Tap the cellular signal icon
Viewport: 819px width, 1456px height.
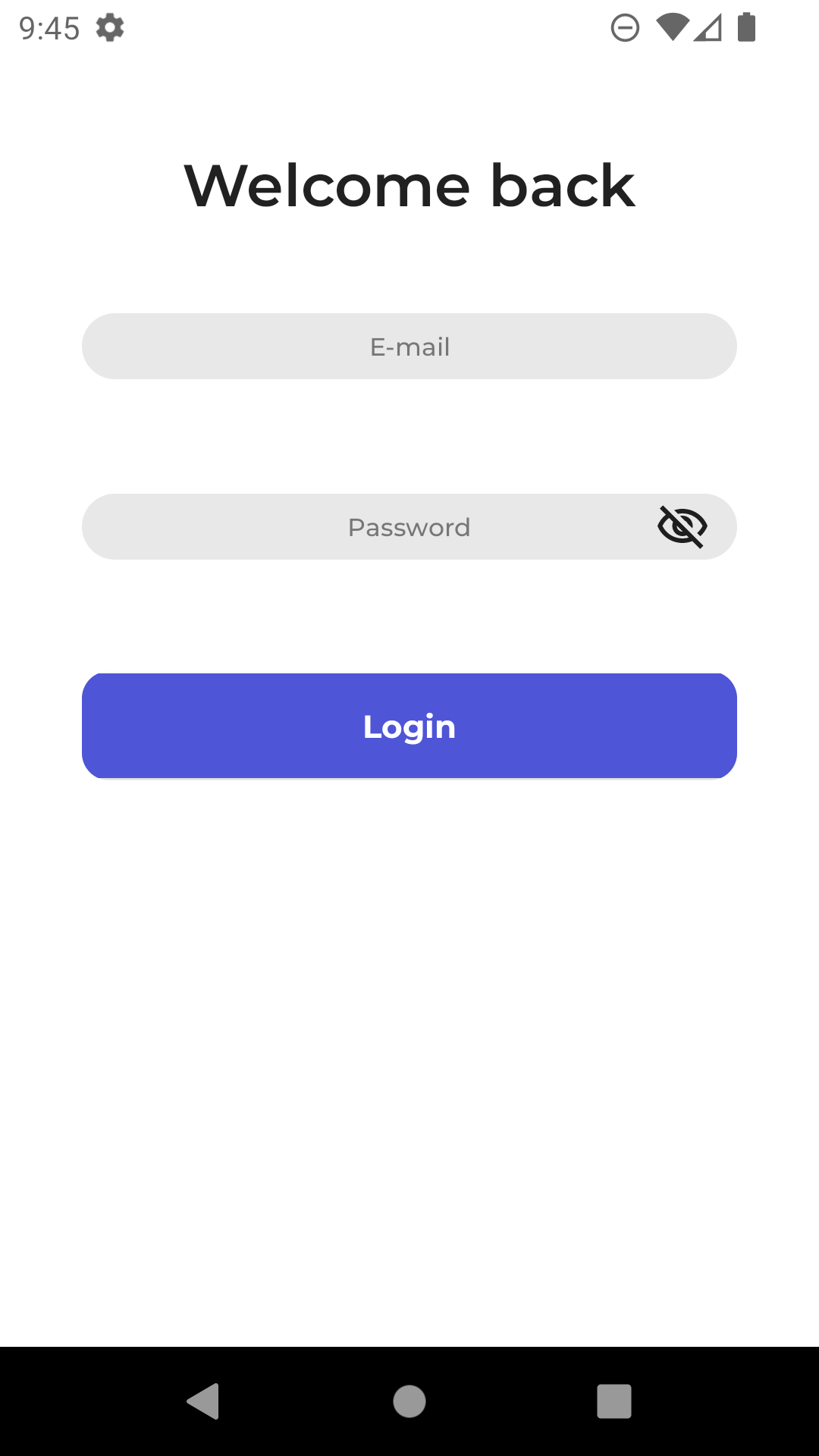[x=708, y=29]
